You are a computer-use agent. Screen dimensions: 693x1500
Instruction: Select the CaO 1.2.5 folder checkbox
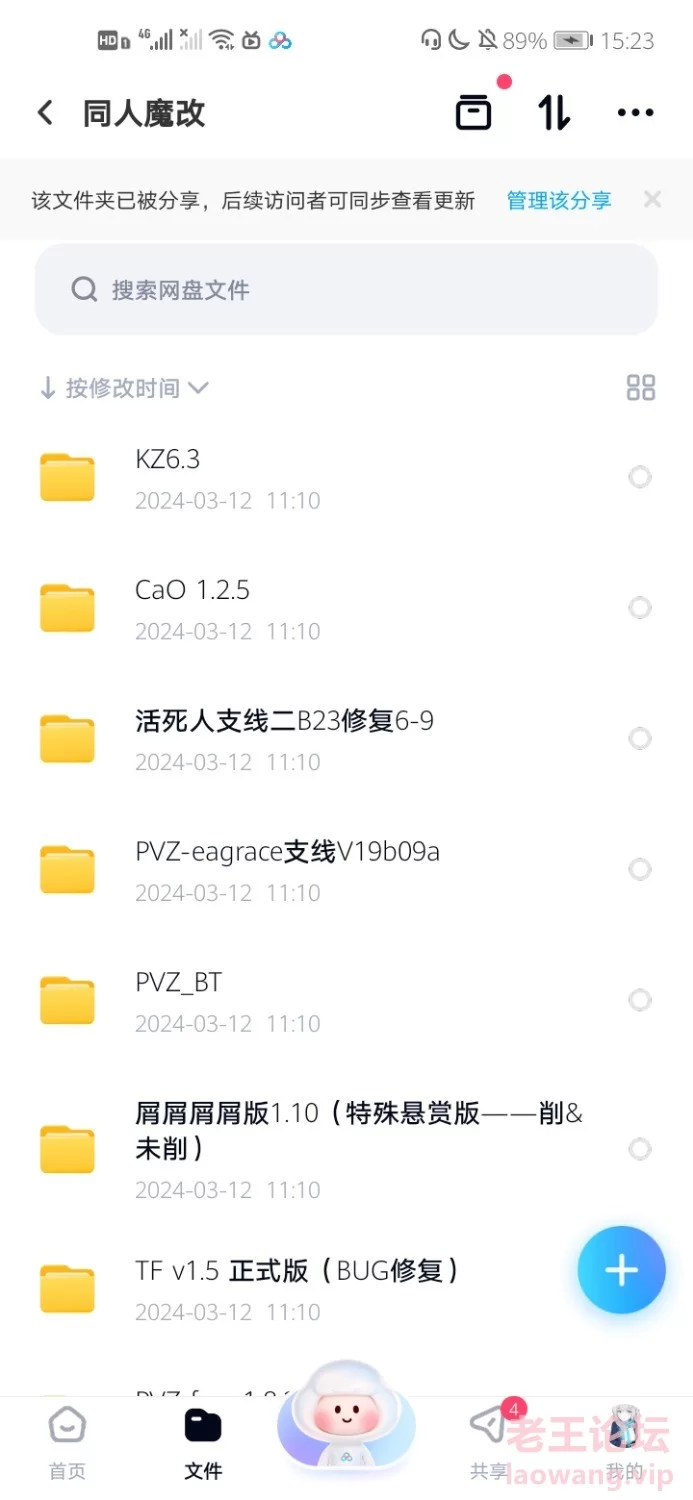640,608
